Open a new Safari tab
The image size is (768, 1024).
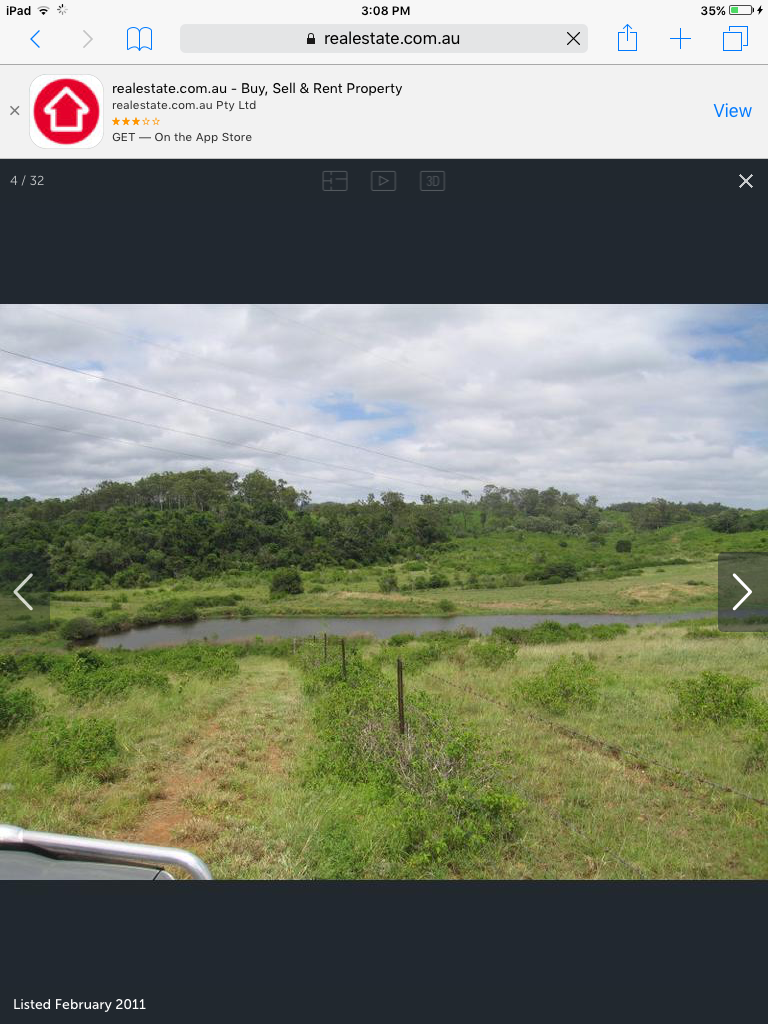coord(680,39)
